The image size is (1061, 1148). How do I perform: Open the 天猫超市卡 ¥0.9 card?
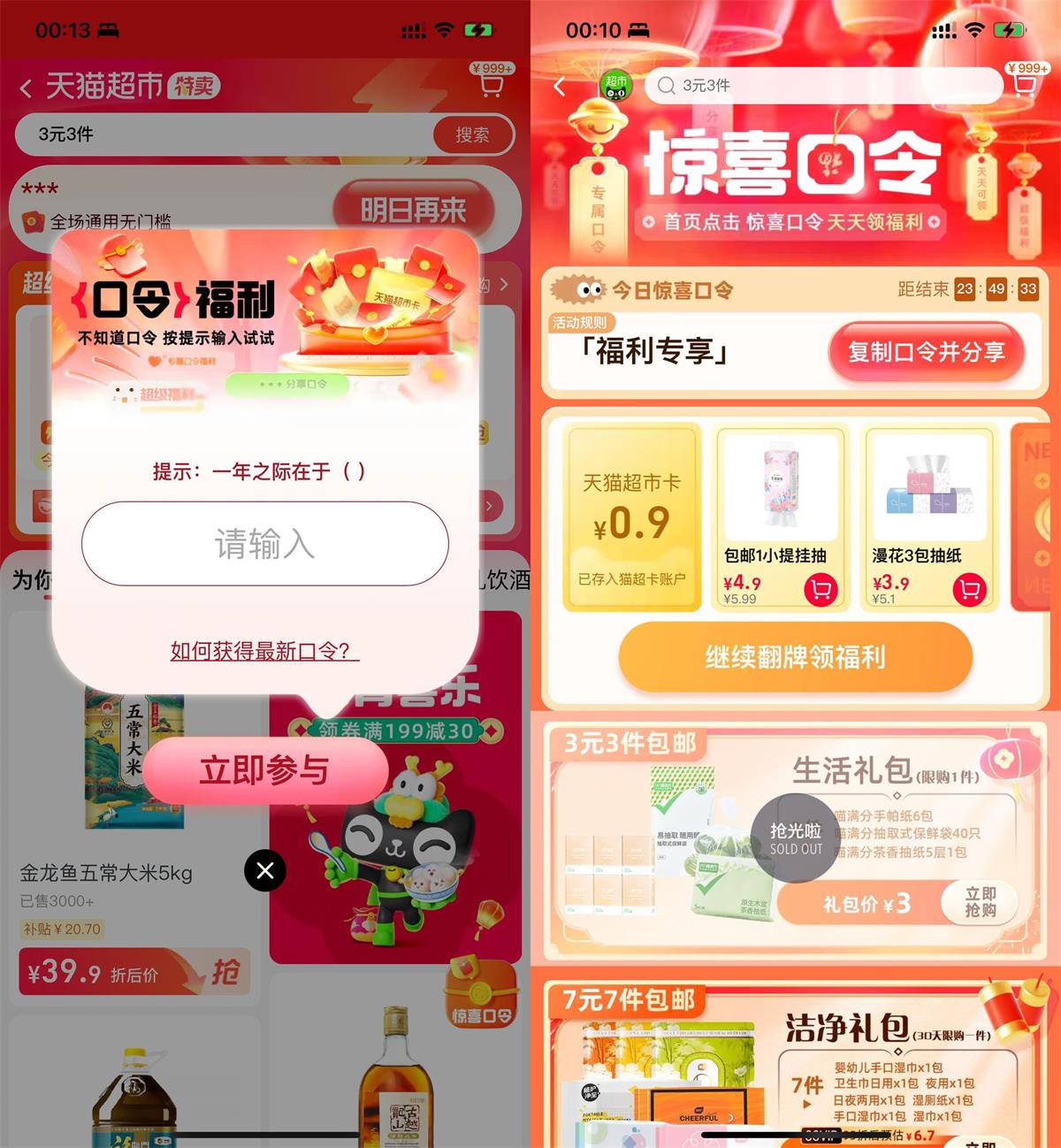[631, 517]
